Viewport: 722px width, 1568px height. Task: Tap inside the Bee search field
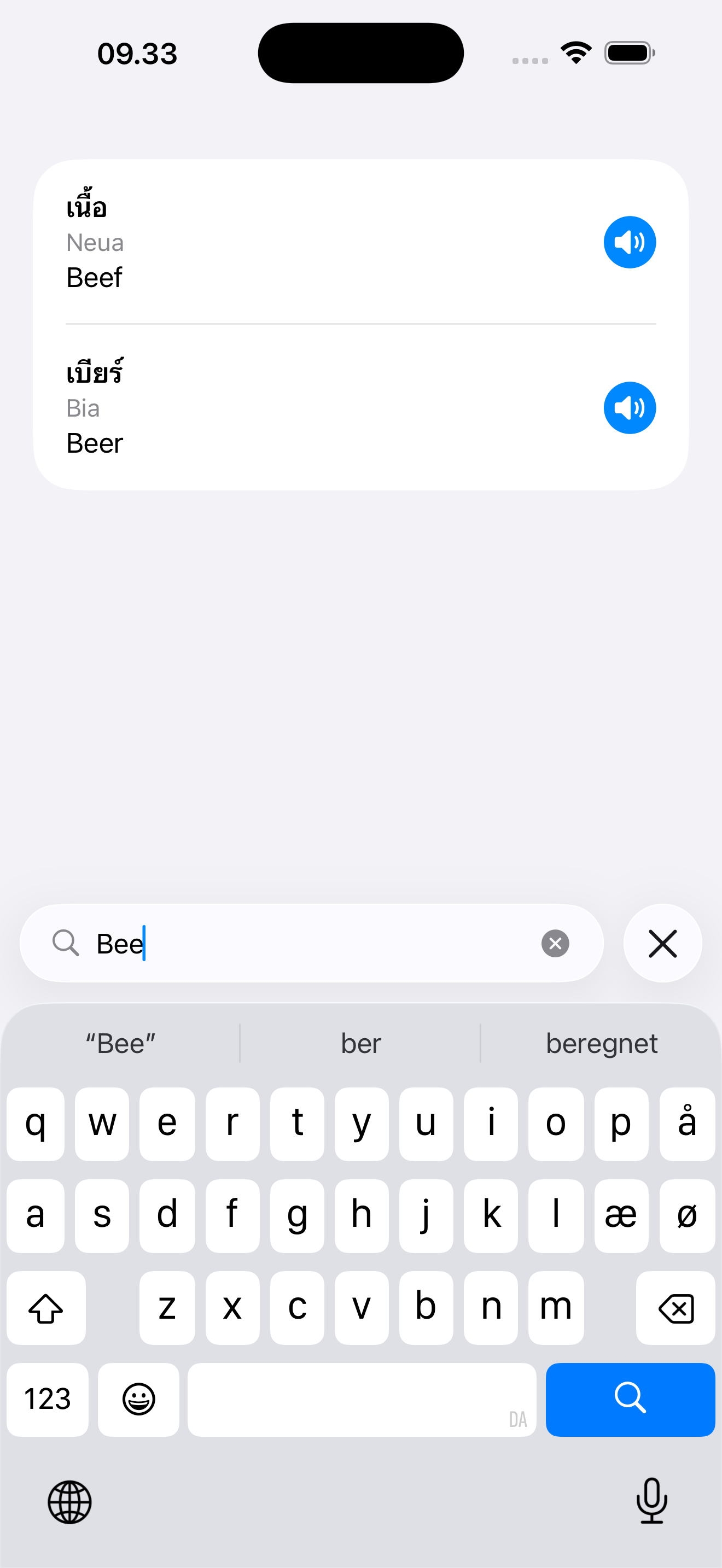(274, 943)
